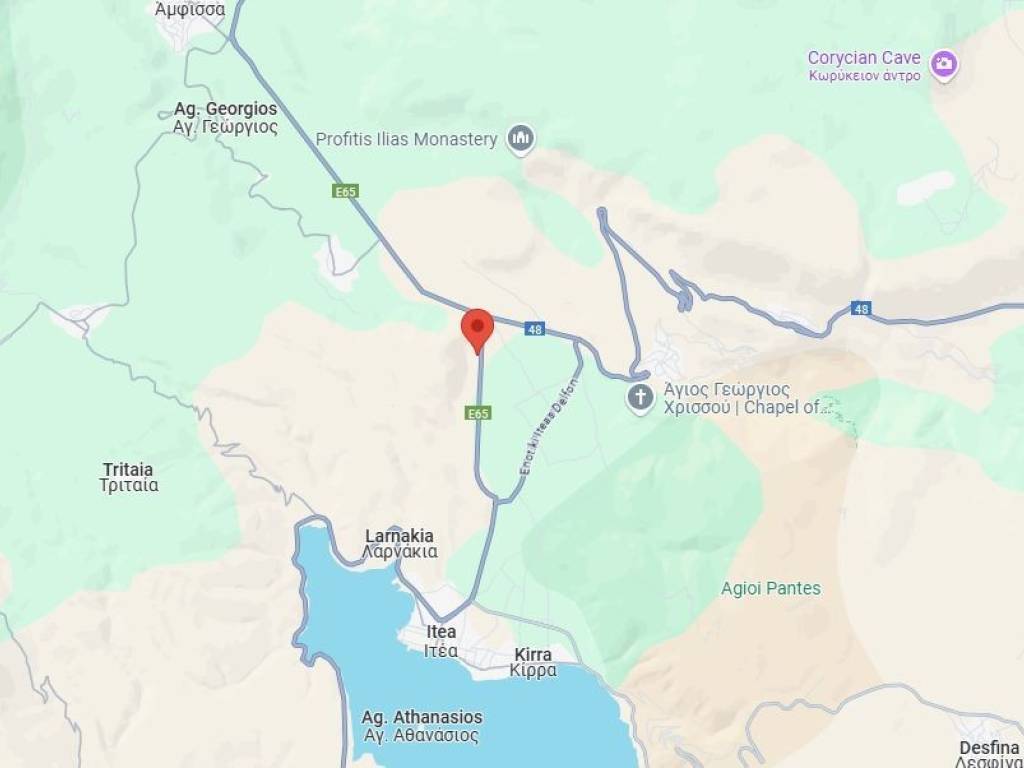Select the Agios Georgios Chrissou chapel marker

pos(639,398)
